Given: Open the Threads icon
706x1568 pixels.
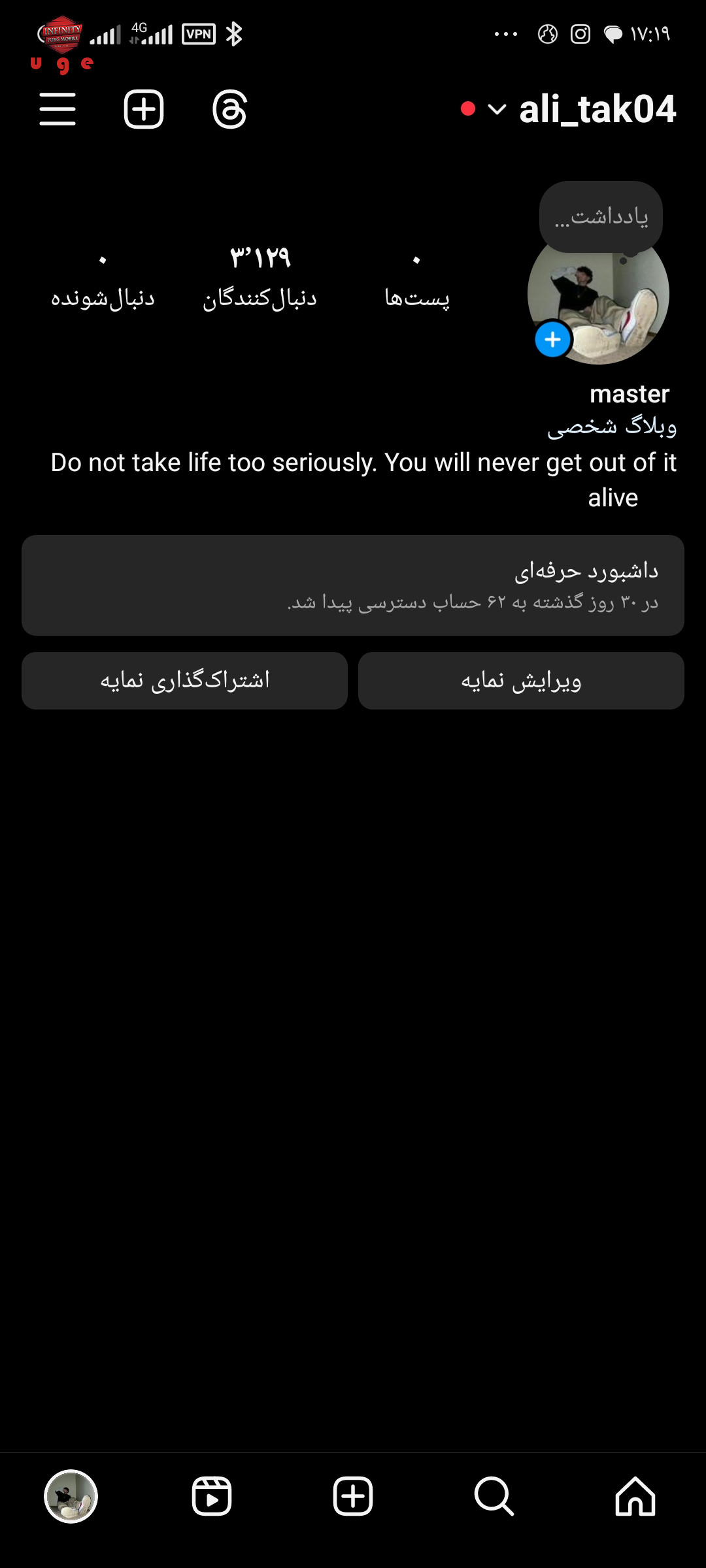Looking at the screenshot, I should pyautogui.click(x=229, y=109).
